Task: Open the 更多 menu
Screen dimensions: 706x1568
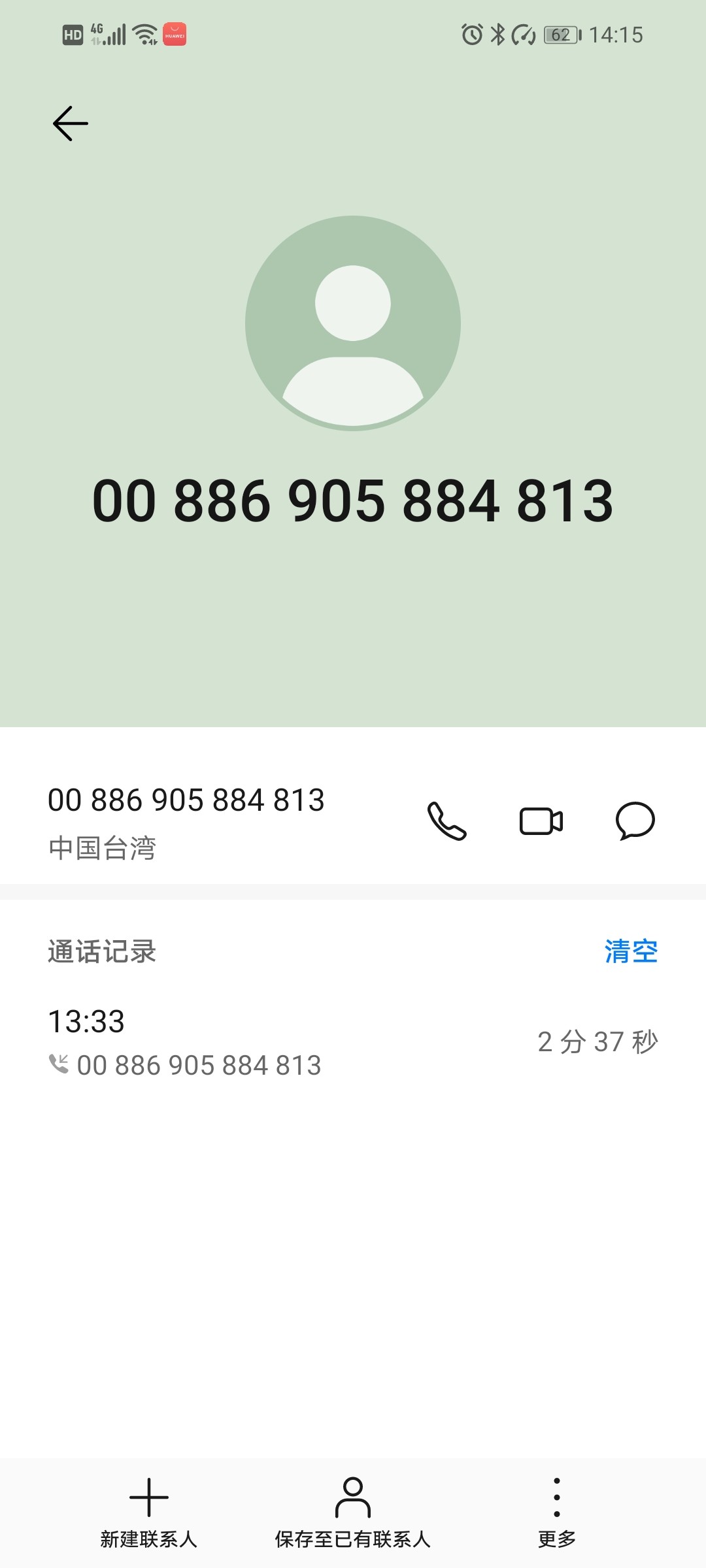Action: tap(557, 1512)
